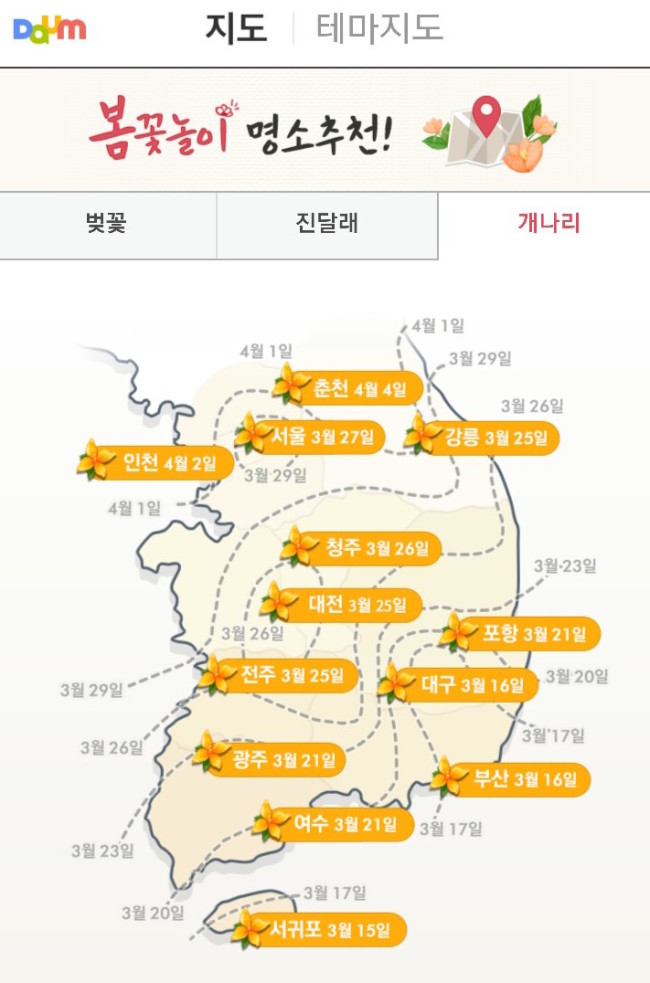Switch to the 지도 tab
Viewport: 650px width, 983px height.
click(x=237, y=28)
